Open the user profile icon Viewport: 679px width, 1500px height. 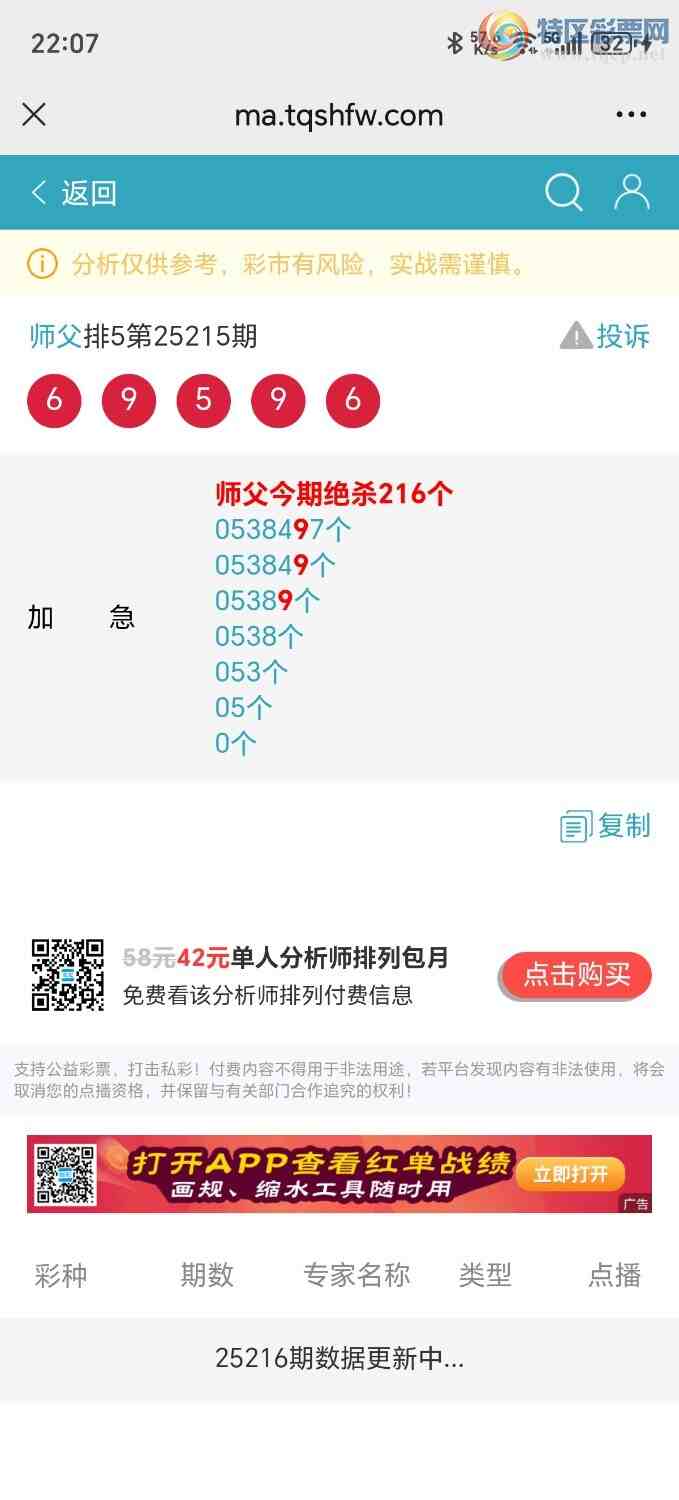[631, 192]
